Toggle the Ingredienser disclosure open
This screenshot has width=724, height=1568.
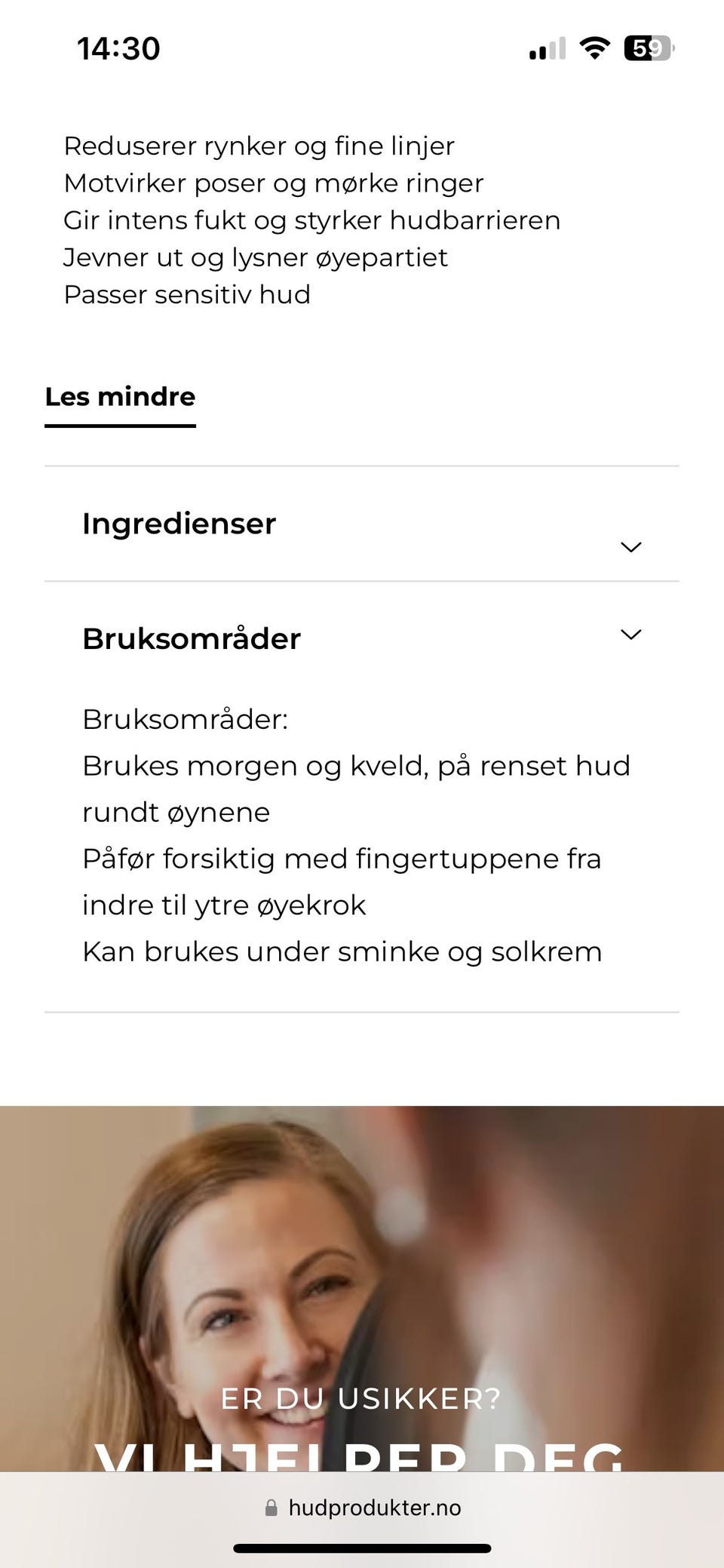click(630, 546)
